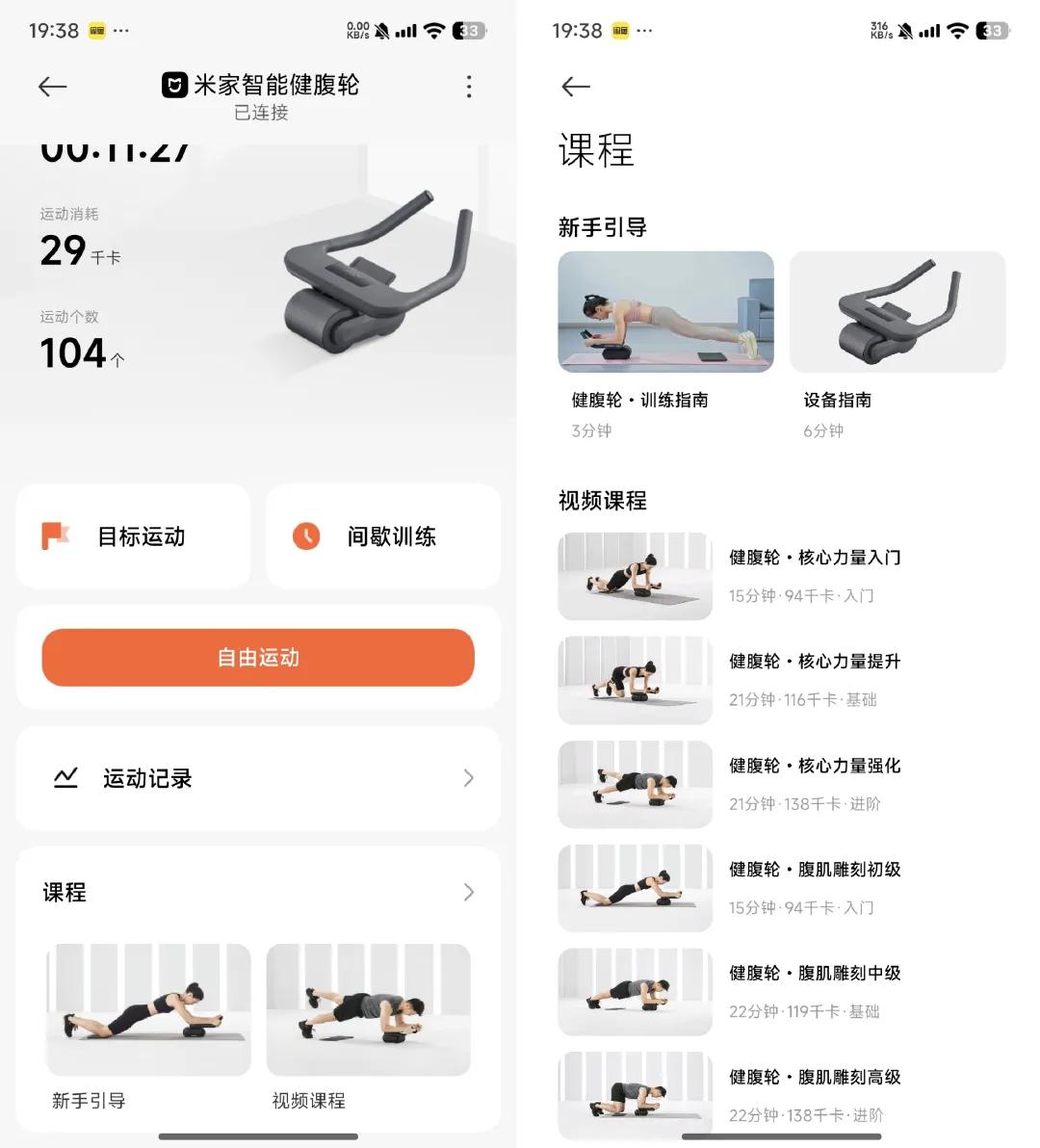Select 健腹轮·核心力量强化 course
Viewport: 1040px width, 1148px height.
[x=780, y=784]
